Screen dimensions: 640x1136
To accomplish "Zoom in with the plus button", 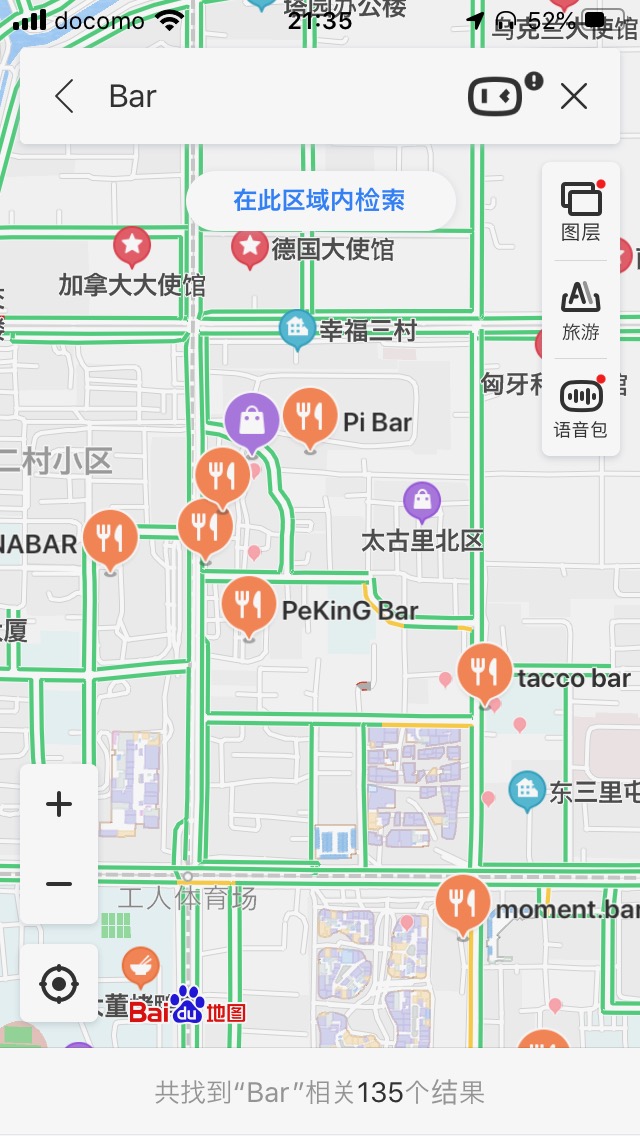I will pos(59,804).
